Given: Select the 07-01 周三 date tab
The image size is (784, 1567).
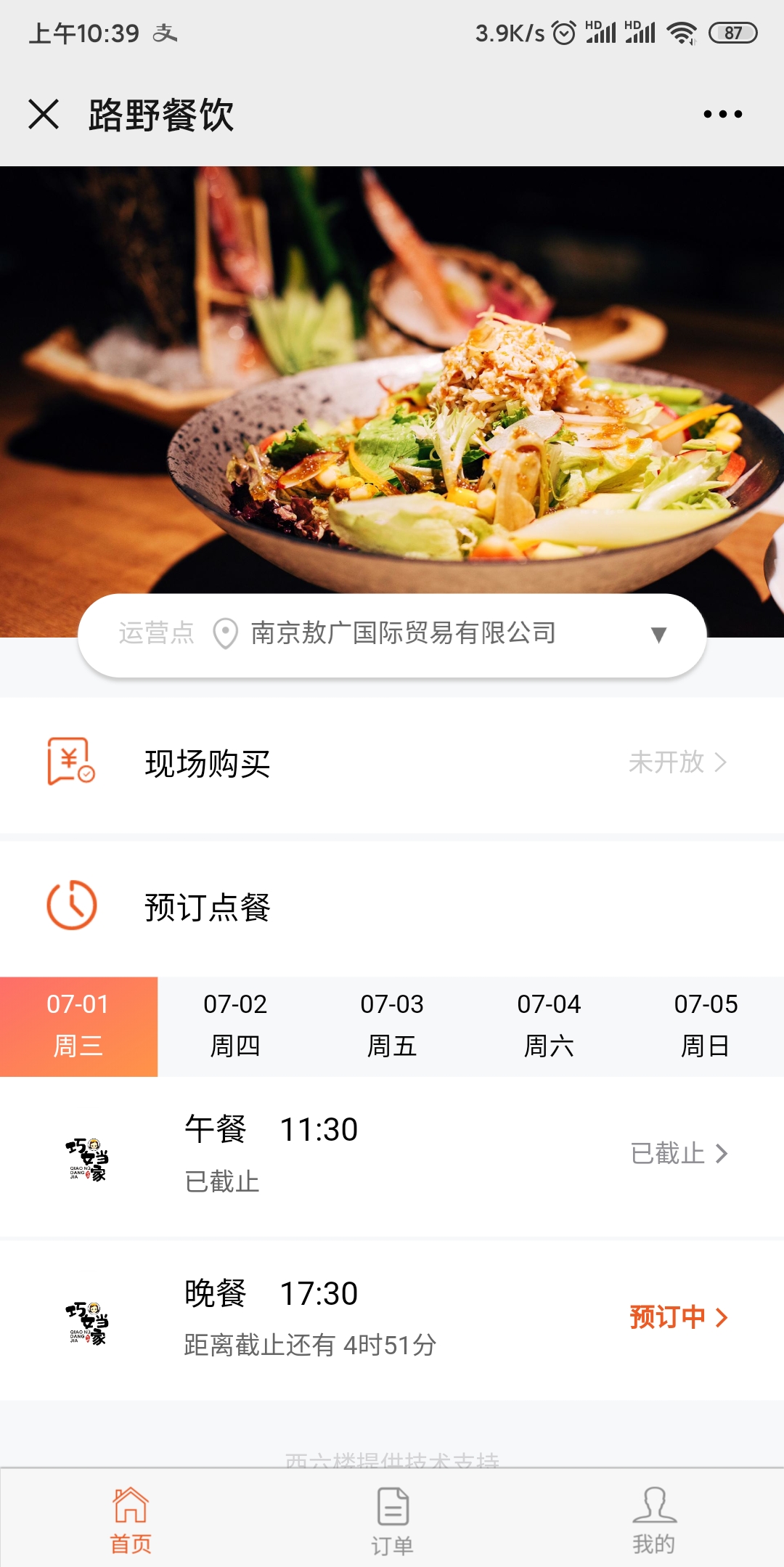Looking at the screenshot, I should click(x=78, y=1025).
